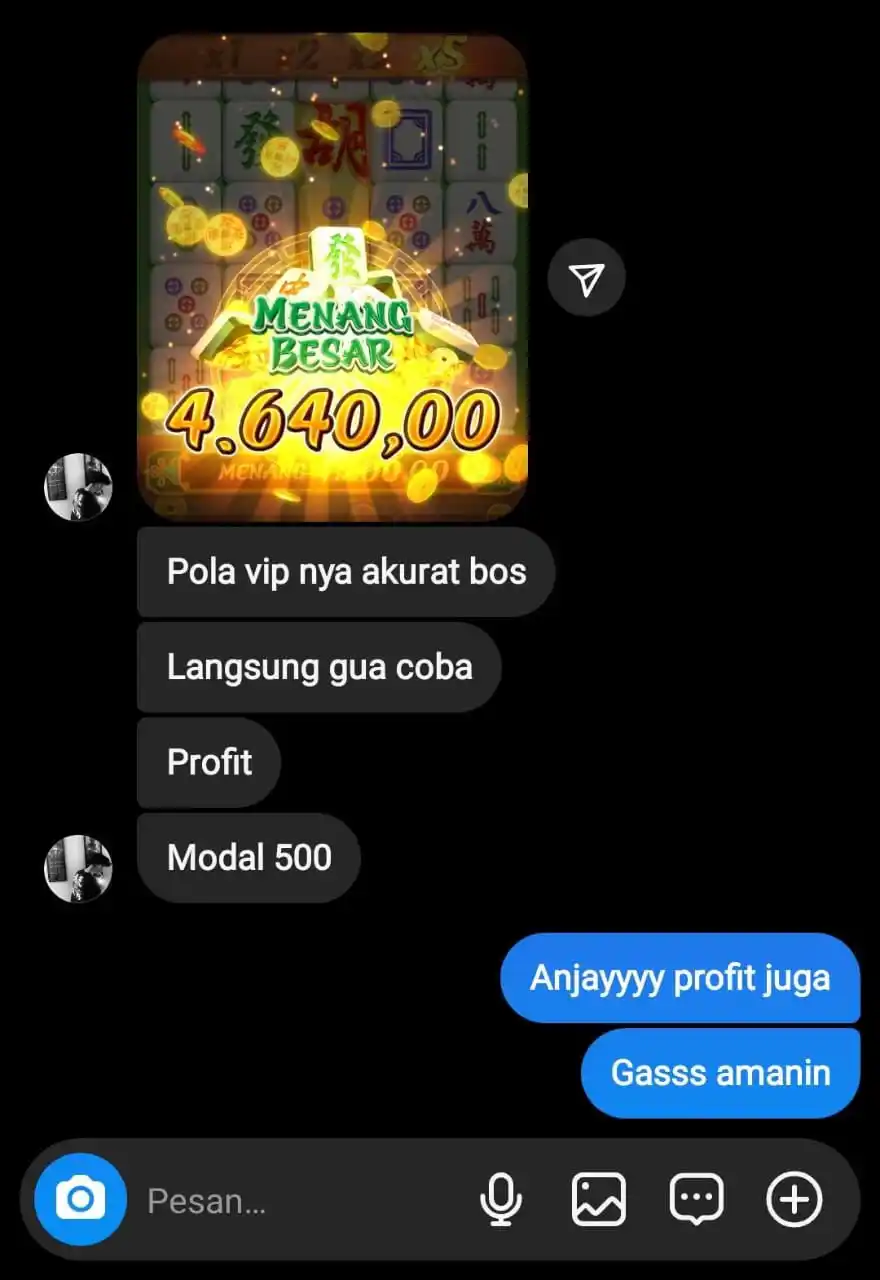This screenshot has width=880, height=1280.
Task: Select the 'Gasss amanin' sent message
Action: (x=719, y=1071)
